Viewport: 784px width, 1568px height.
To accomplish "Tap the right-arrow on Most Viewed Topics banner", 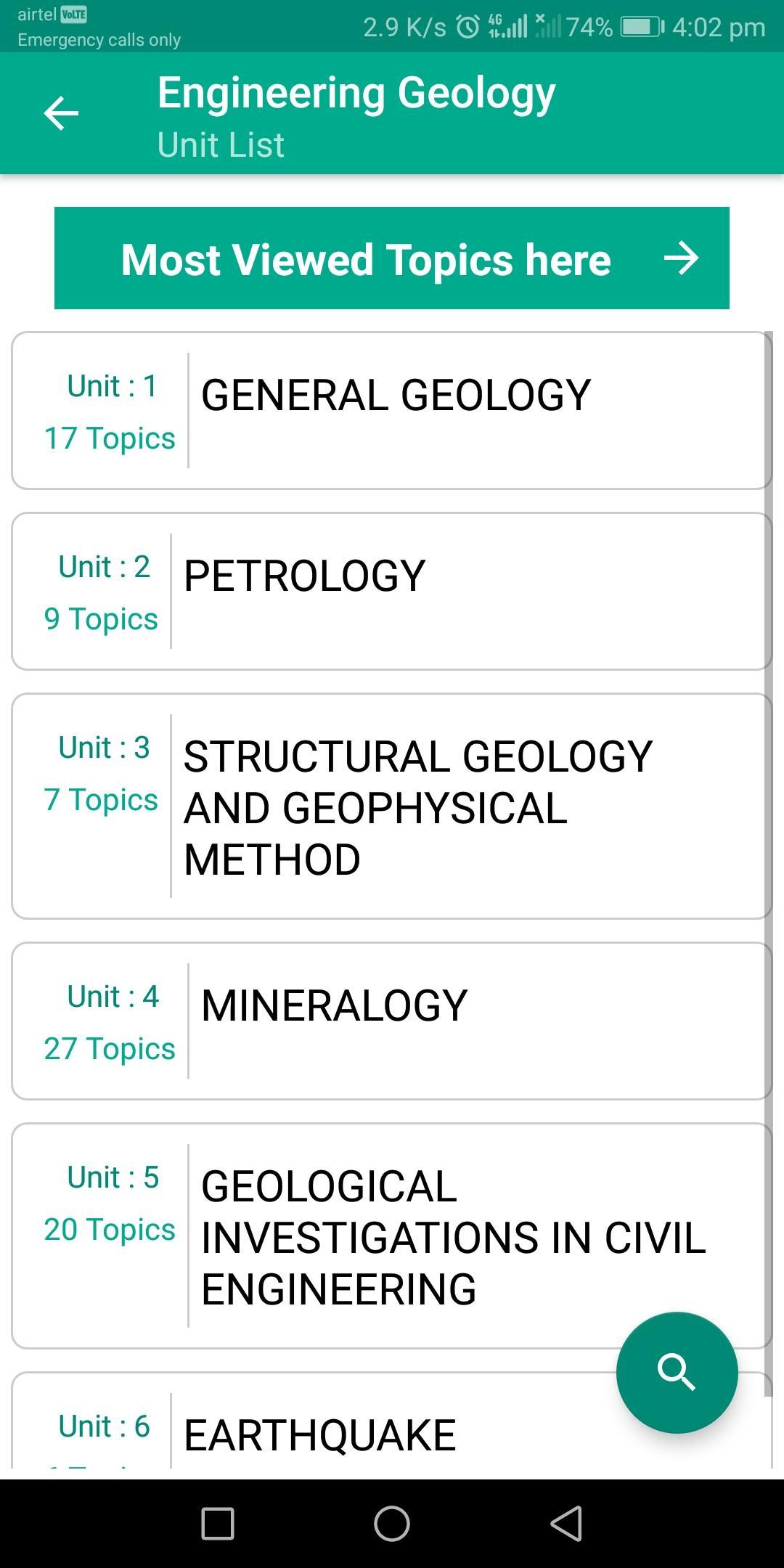I will coord(683,259).
